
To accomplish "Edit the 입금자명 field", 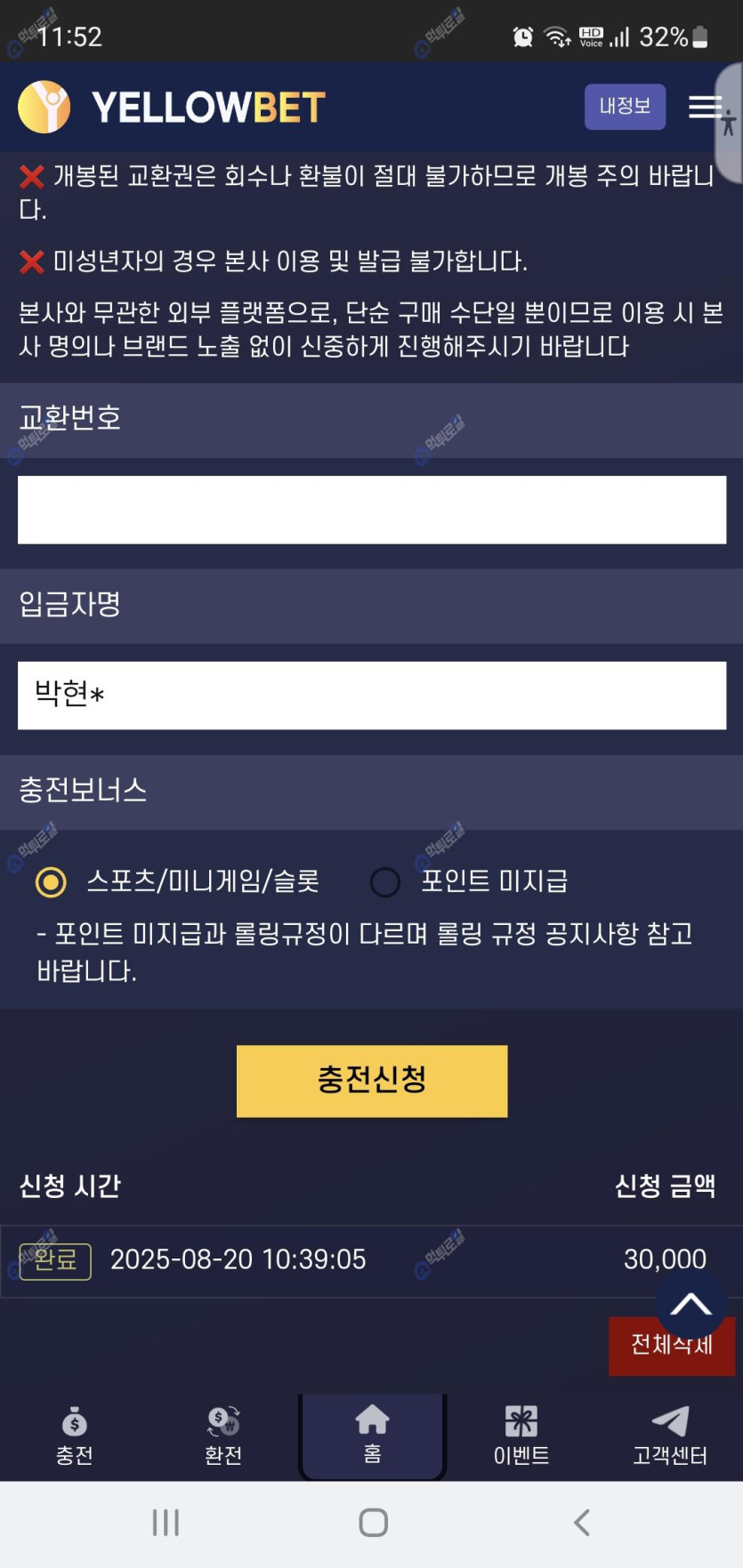I will pyautogui.click(x=372, y=696).
